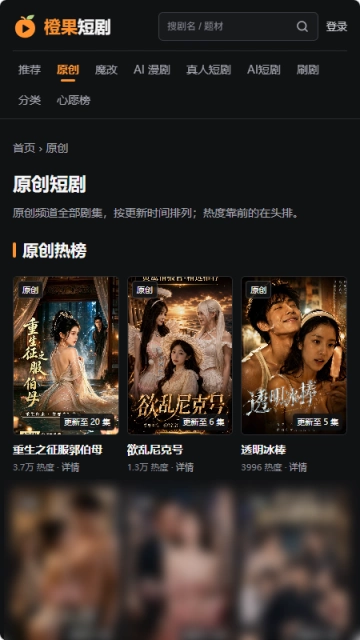Tap 详情 under 重生之征服郭伯母
360x640 pixels.
(70, 467)
